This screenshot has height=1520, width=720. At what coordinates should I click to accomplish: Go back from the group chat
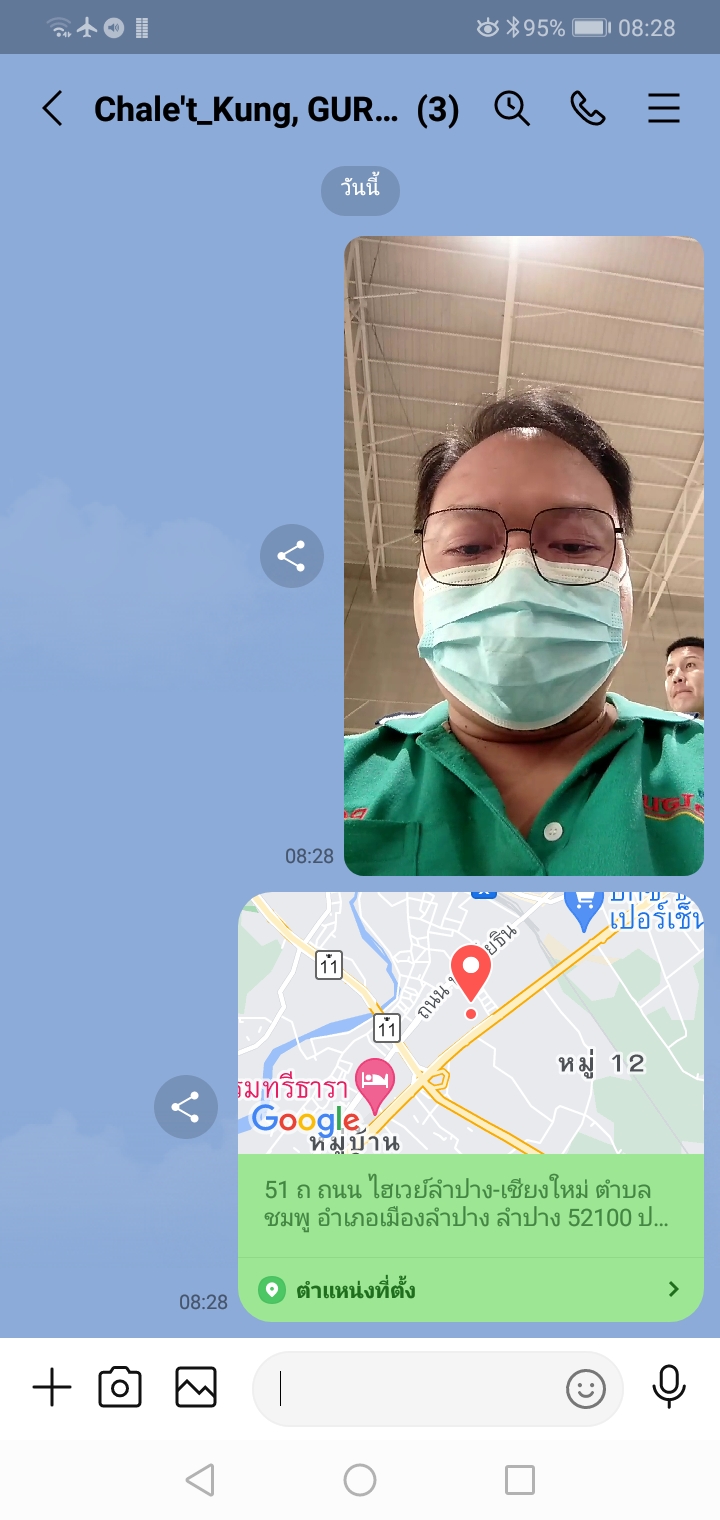tap(52, 108)
